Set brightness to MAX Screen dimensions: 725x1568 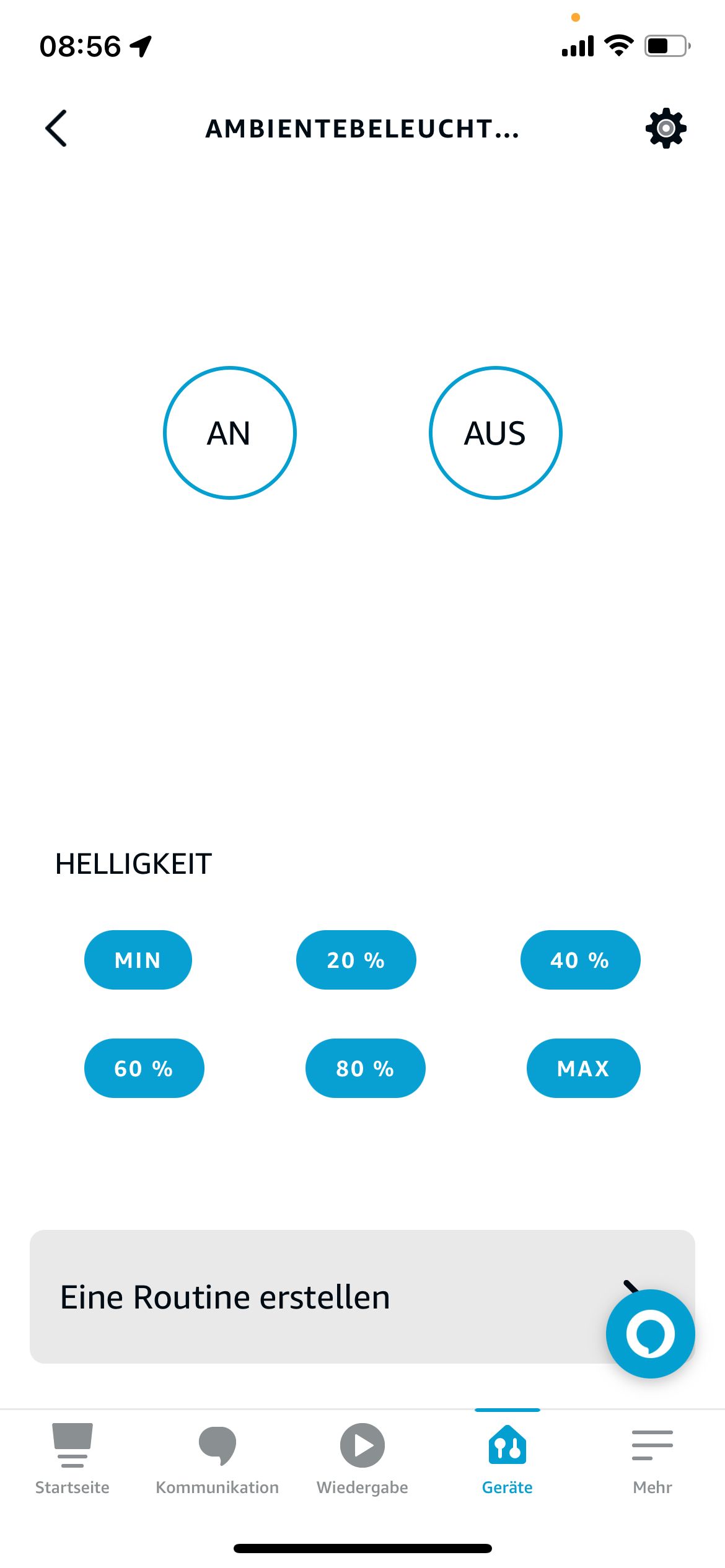coord(583,1068)
